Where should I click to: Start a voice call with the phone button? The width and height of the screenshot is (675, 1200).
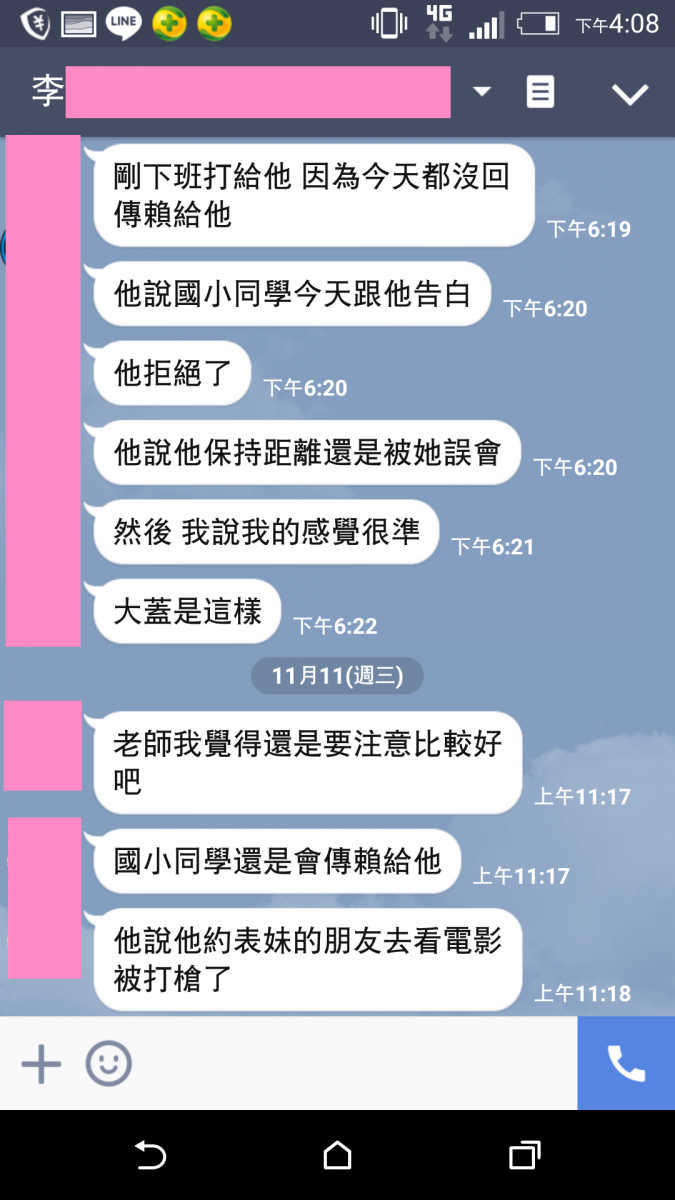coord(626,1064)
